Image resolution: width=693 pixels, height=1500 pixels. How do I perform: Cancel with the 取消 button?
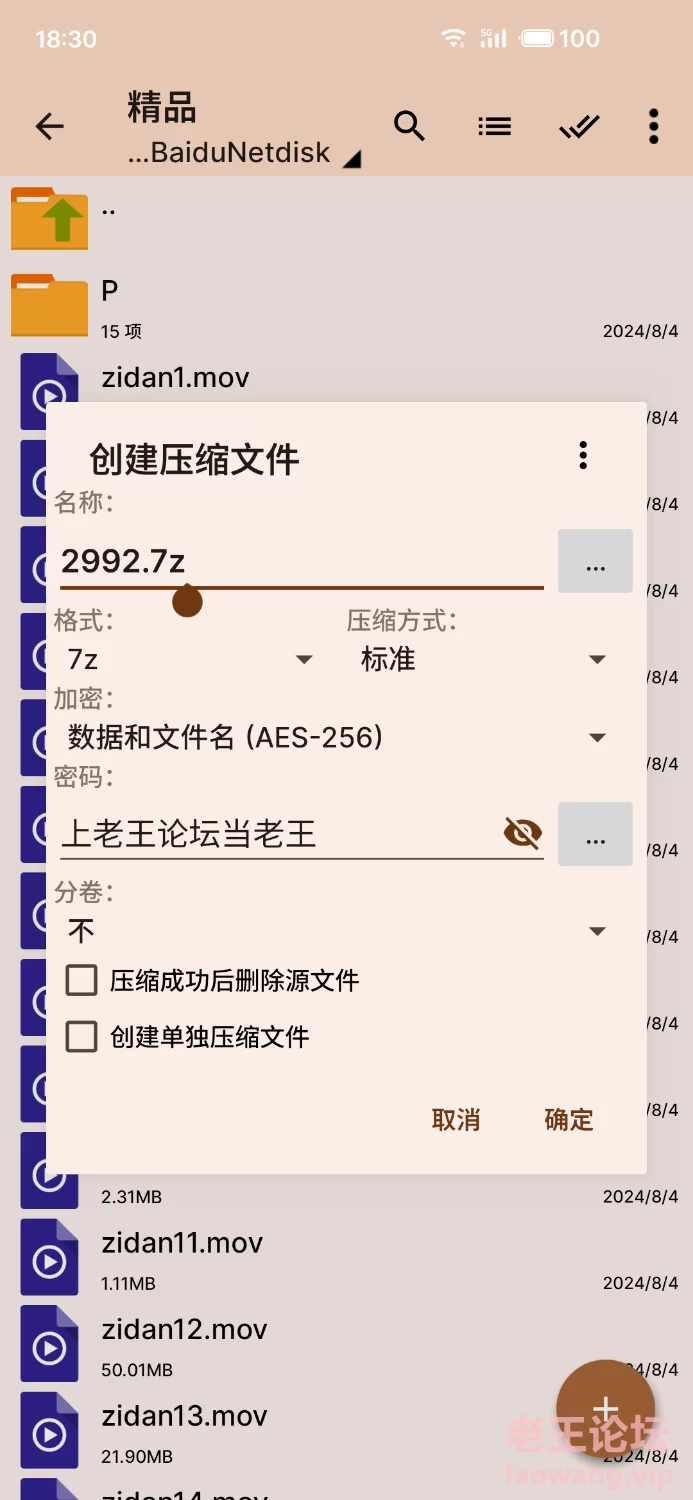pyautogui.click(x=456, y=1119)
